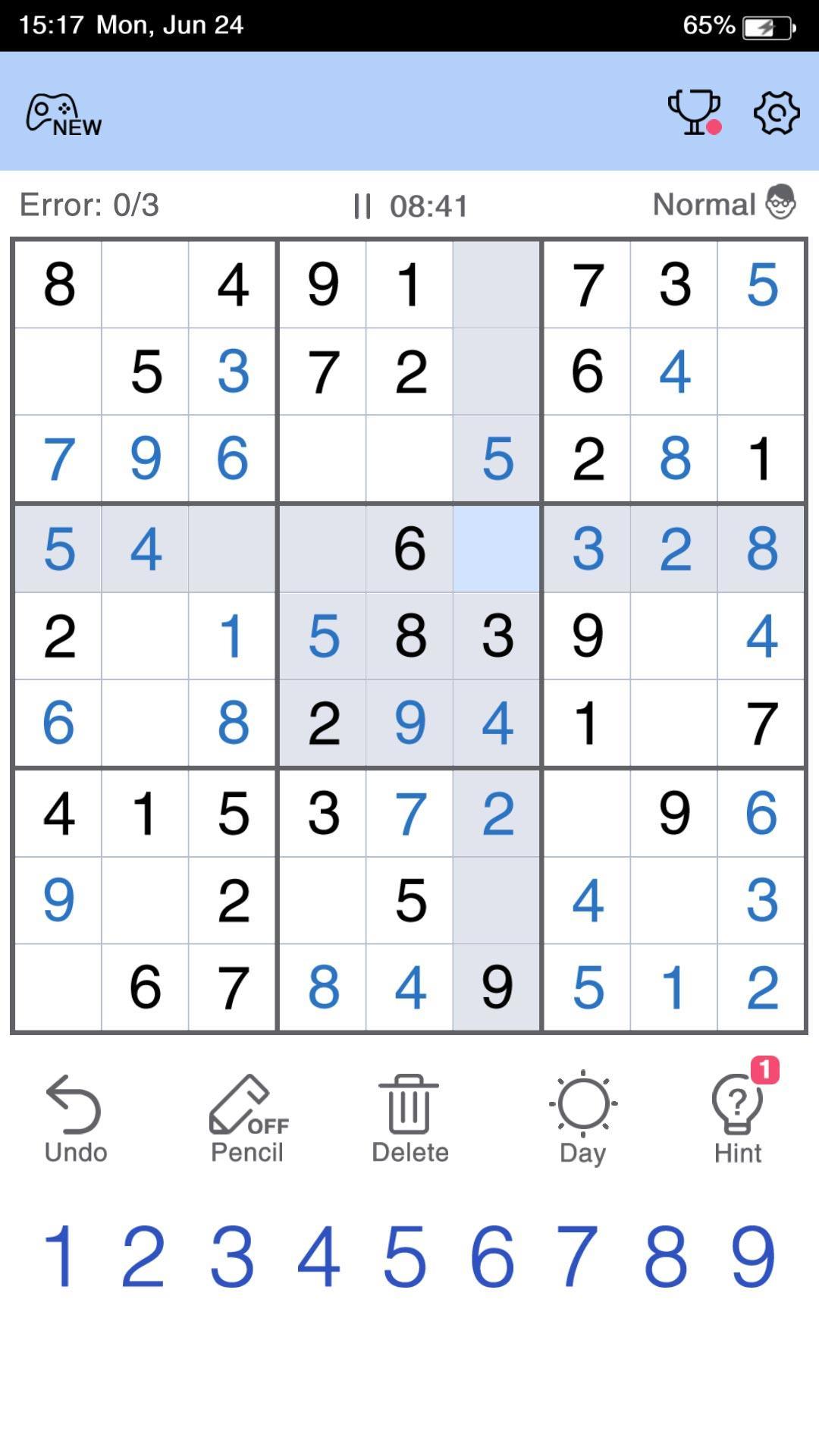Viewport: 819px width, 1456px height.
Task: Start a new game
Action: [64, 115]
